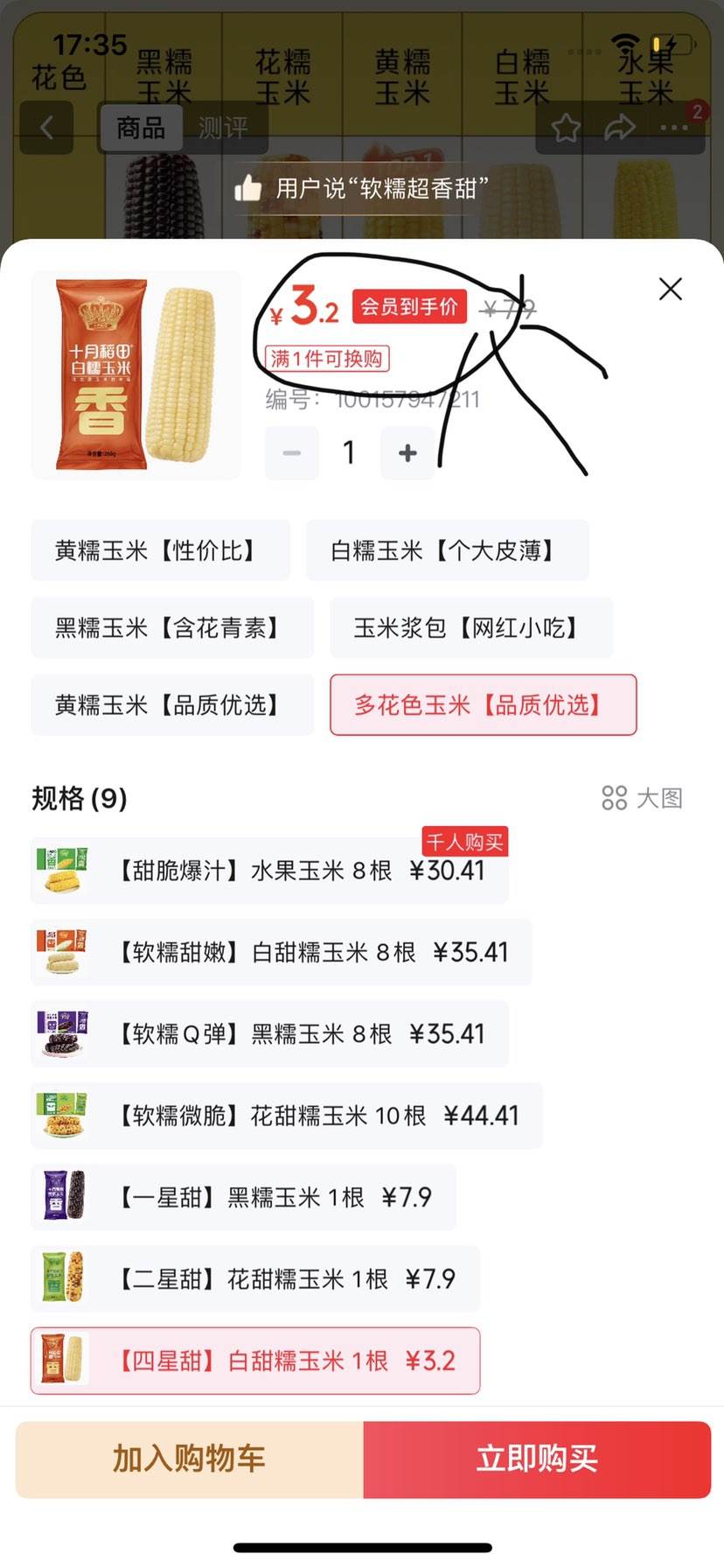This screenshot has width=724, height=1568.
Task: Close the spec panel with the X icon
Action: coord(670,289)
